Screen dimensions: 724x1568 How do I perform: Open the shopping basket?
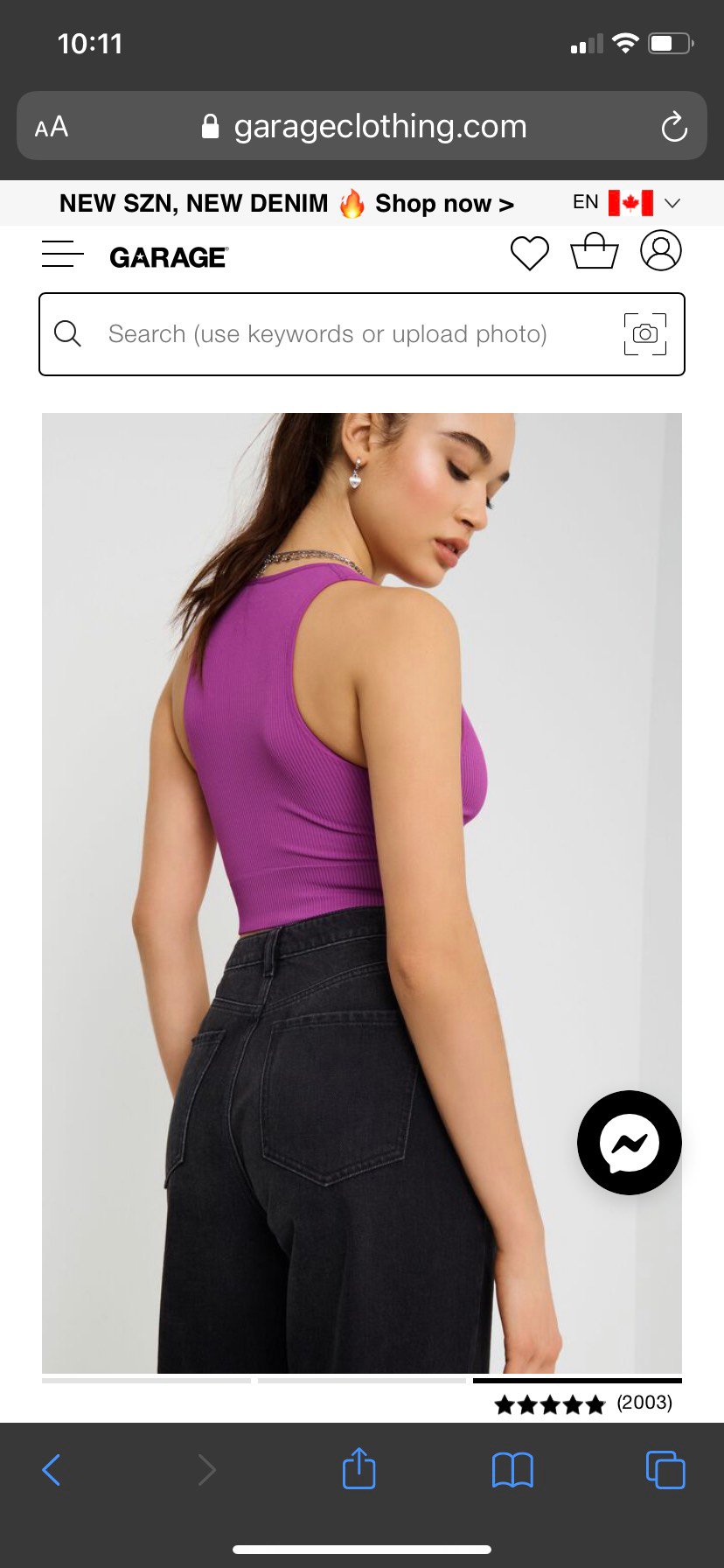coord(595,252)
